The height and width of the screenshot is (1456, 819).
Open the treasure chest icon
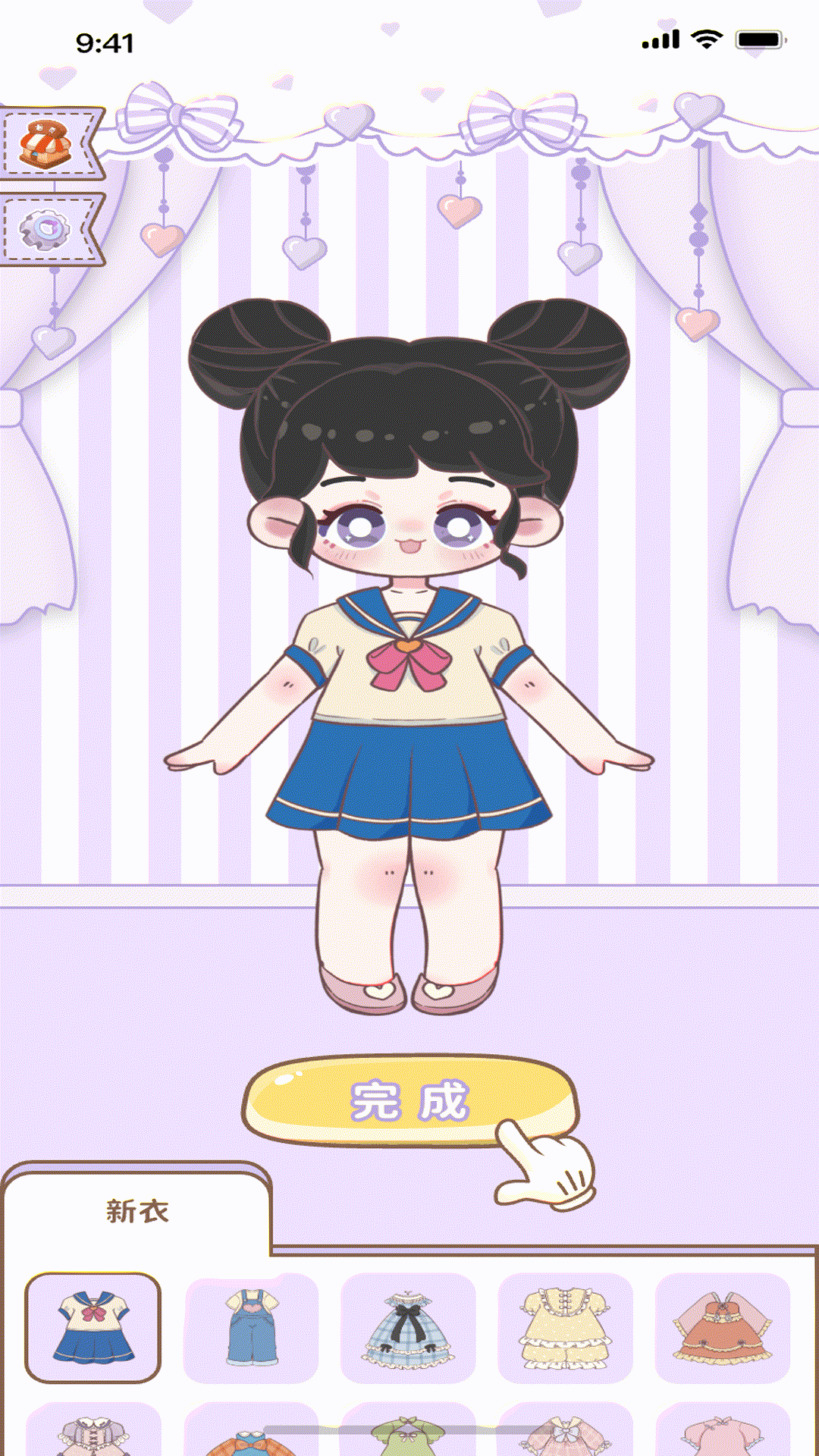click(45, 143)
